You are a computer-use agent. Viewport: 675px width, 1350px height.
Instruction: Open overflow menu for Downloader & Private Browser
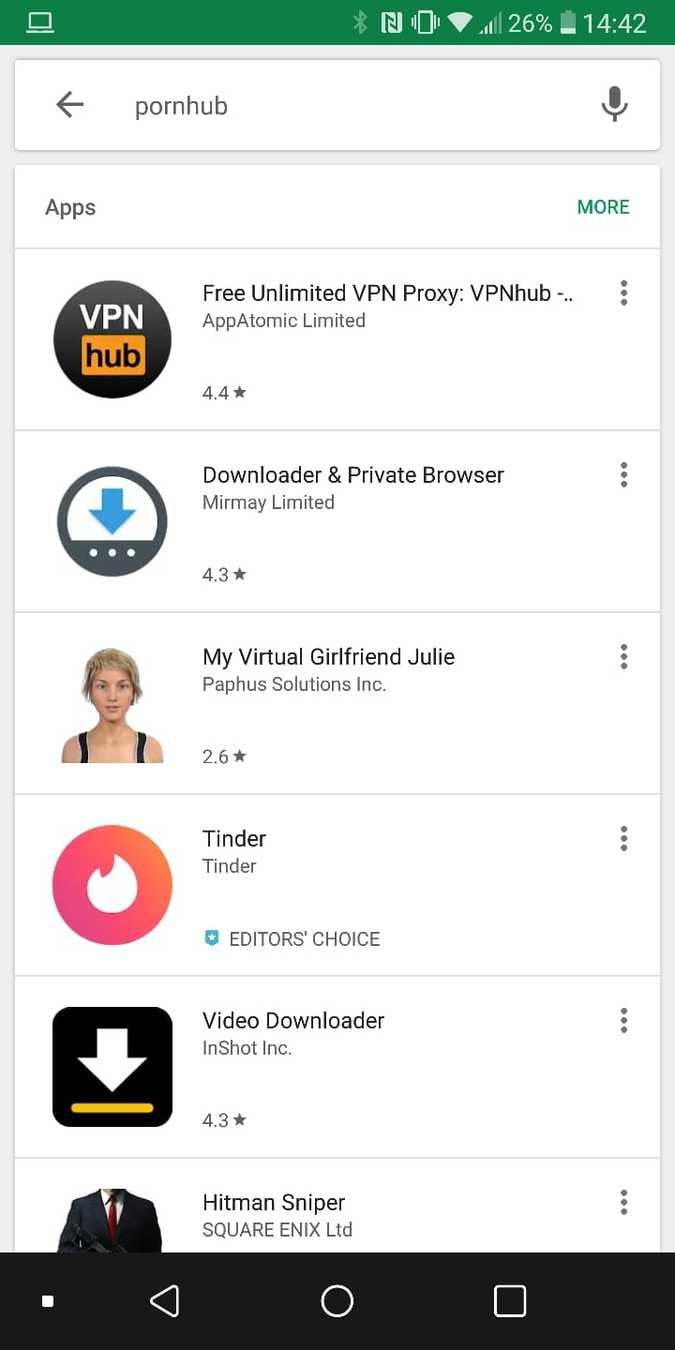(624, 475)
